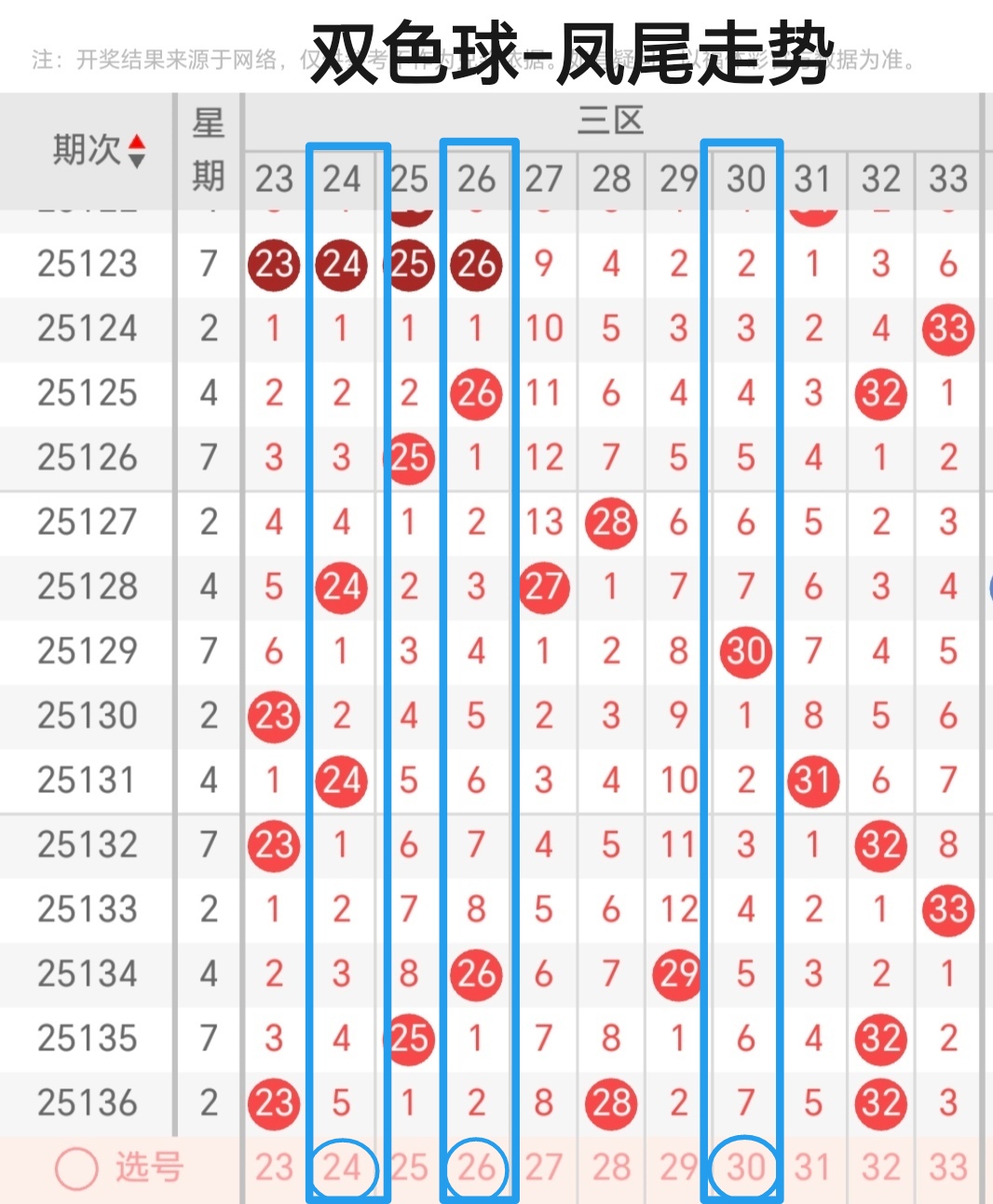Click the red ball 31 in row 25131
This screenshot has height=1204, width=993.
(813, 780)
